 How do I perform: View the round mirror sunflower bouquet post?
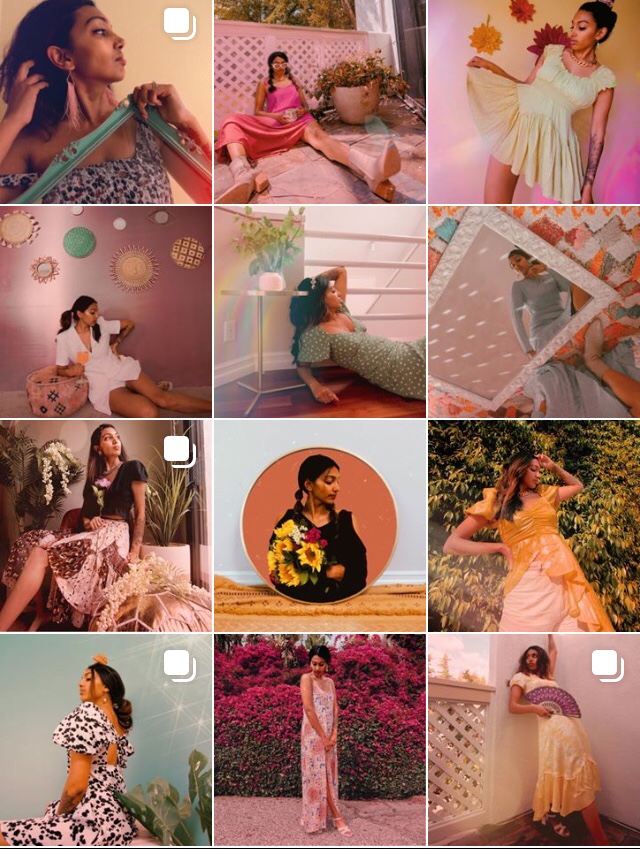319,525
